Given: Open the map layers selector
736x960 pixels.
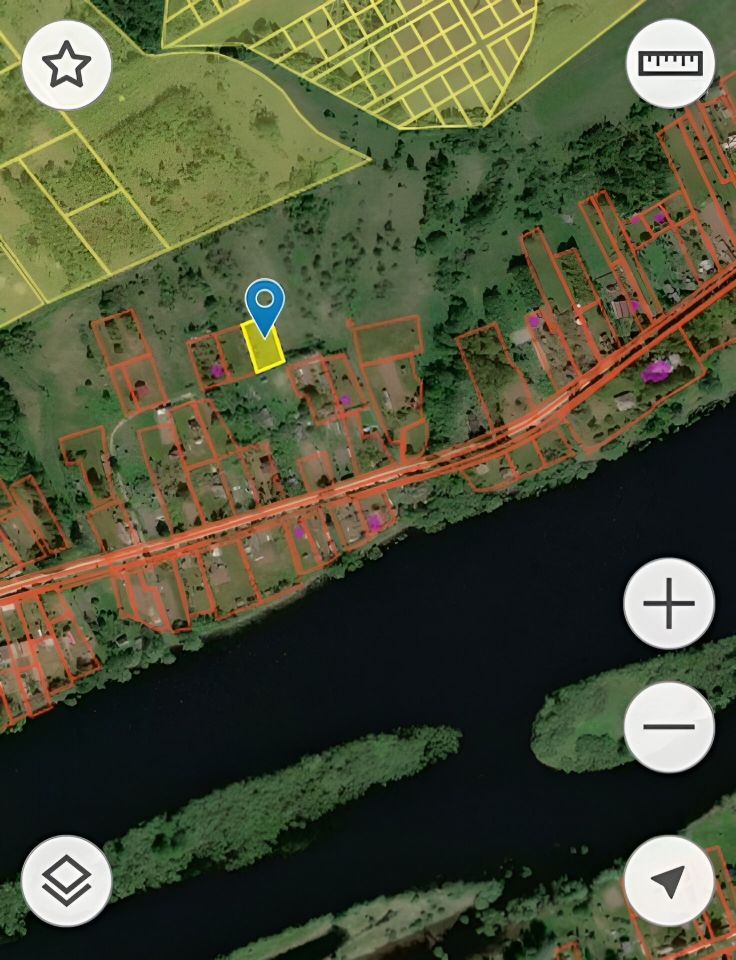Looking at the screenshot, I should point(66,881).
